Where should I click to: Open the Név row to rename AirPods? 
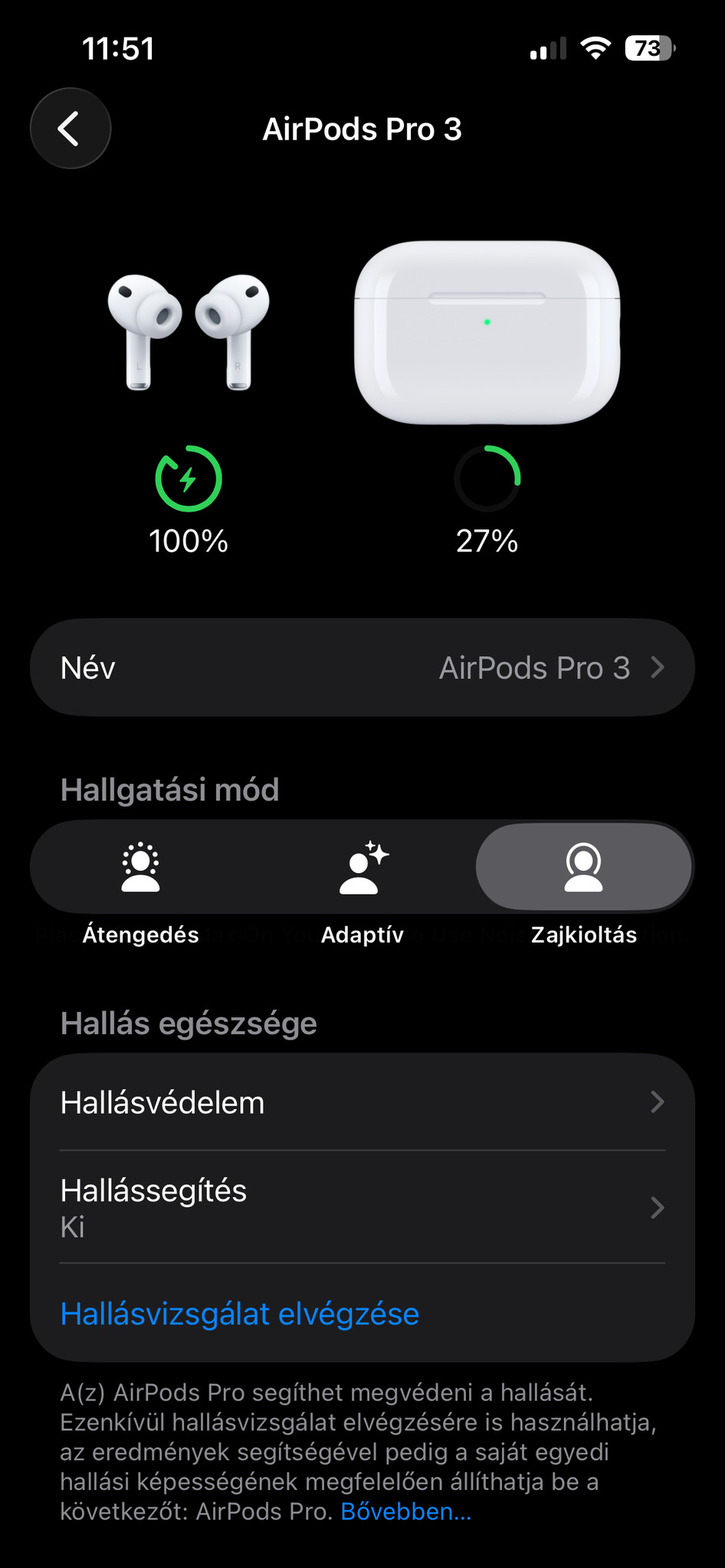[362, 668]
